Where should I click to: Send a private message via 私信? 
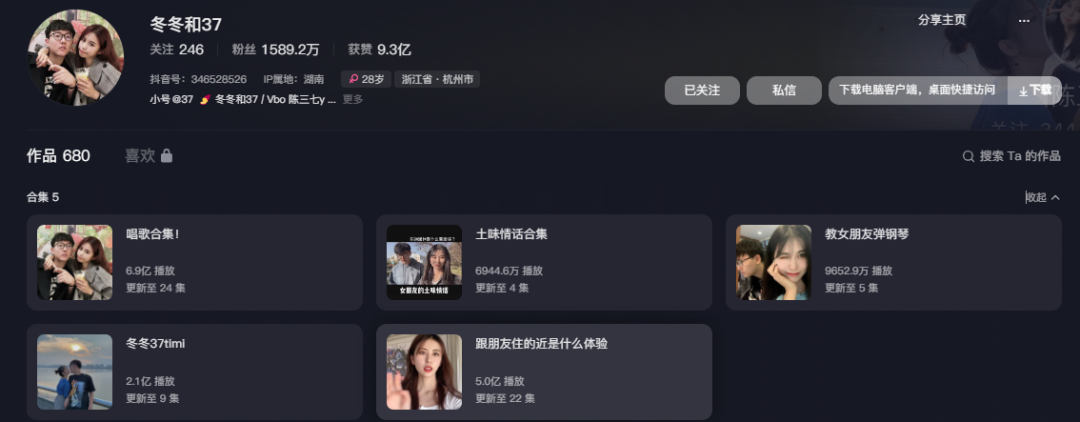coord(783,90)
